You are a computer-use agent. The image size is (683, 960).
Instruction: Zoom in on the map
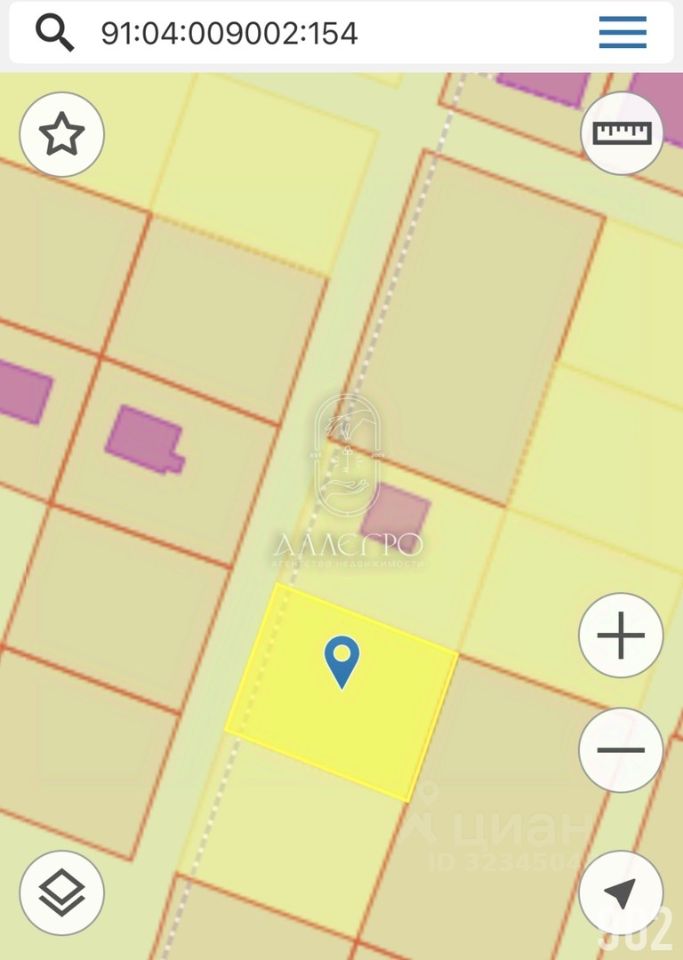tap(621, 636)
